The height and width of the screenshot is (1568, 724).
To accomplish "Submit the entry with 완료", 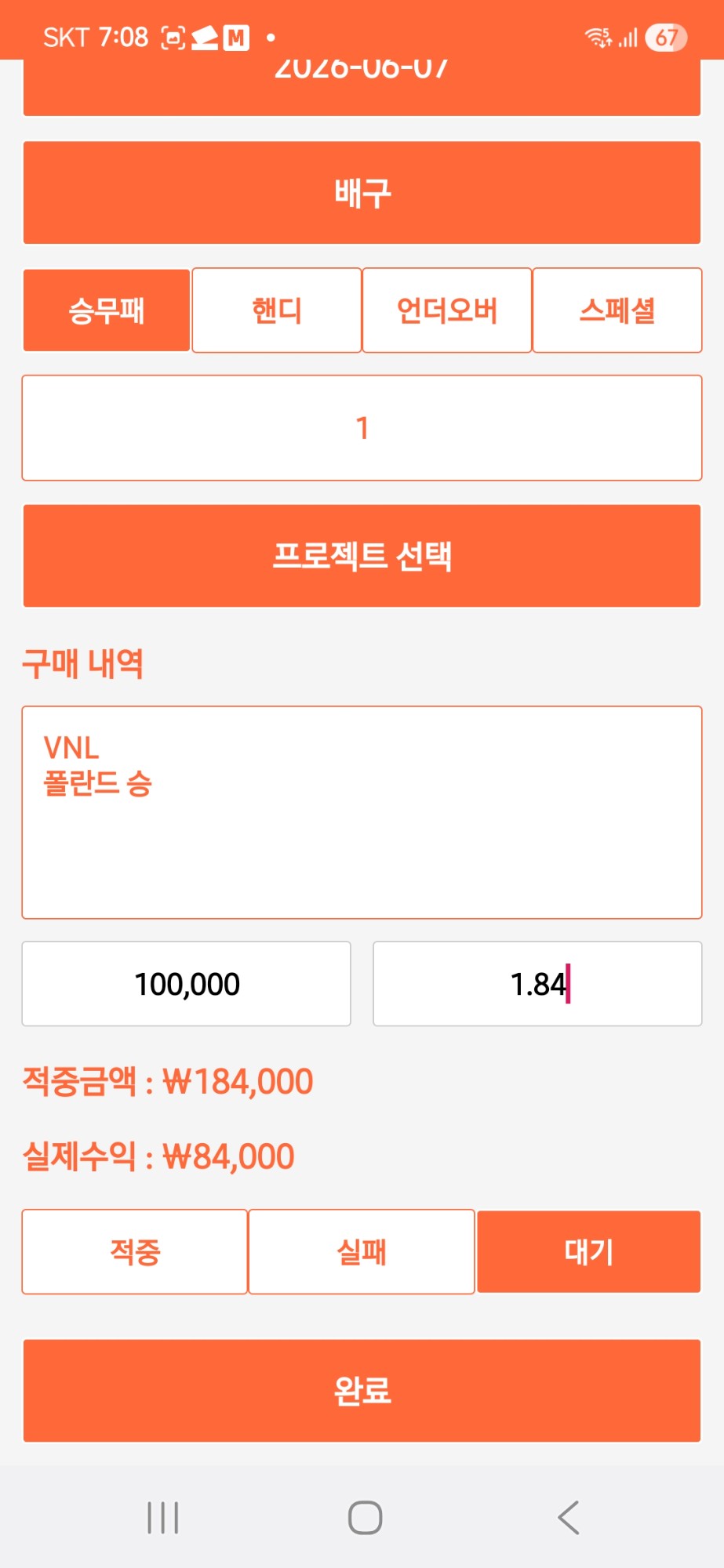I will point(362,1391).
